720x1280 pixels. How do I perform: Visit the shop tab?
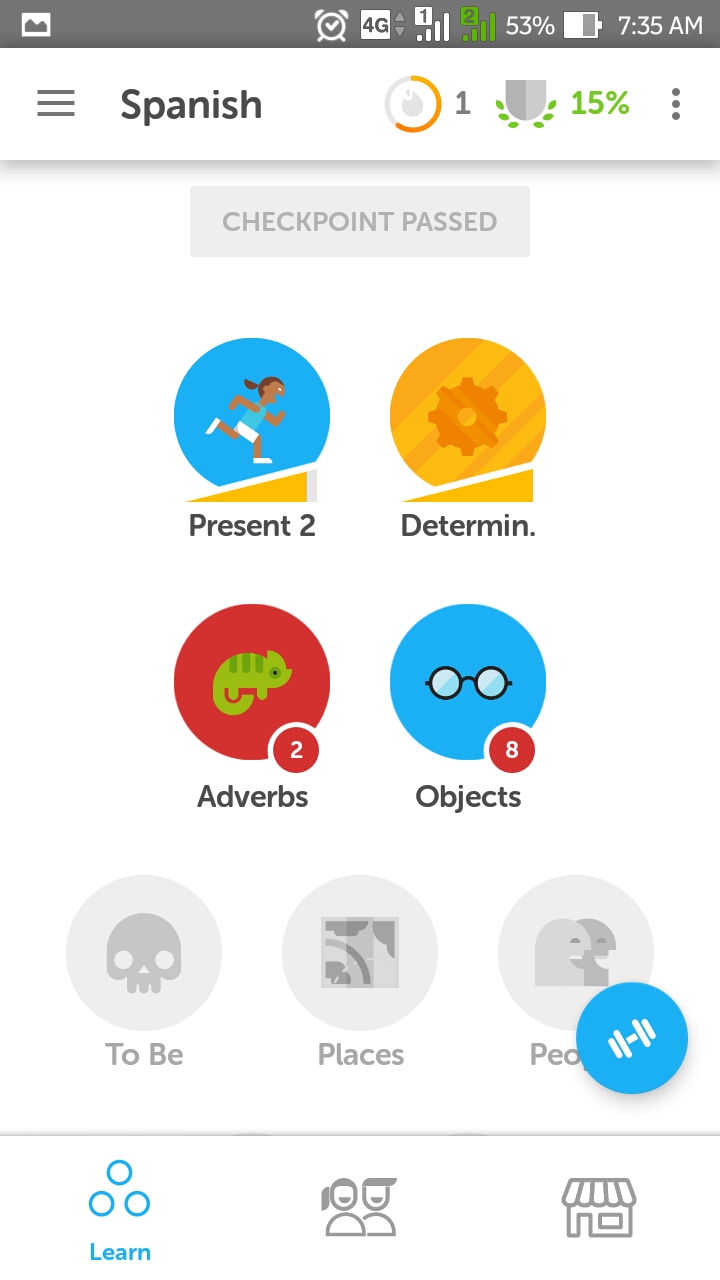599,1208
